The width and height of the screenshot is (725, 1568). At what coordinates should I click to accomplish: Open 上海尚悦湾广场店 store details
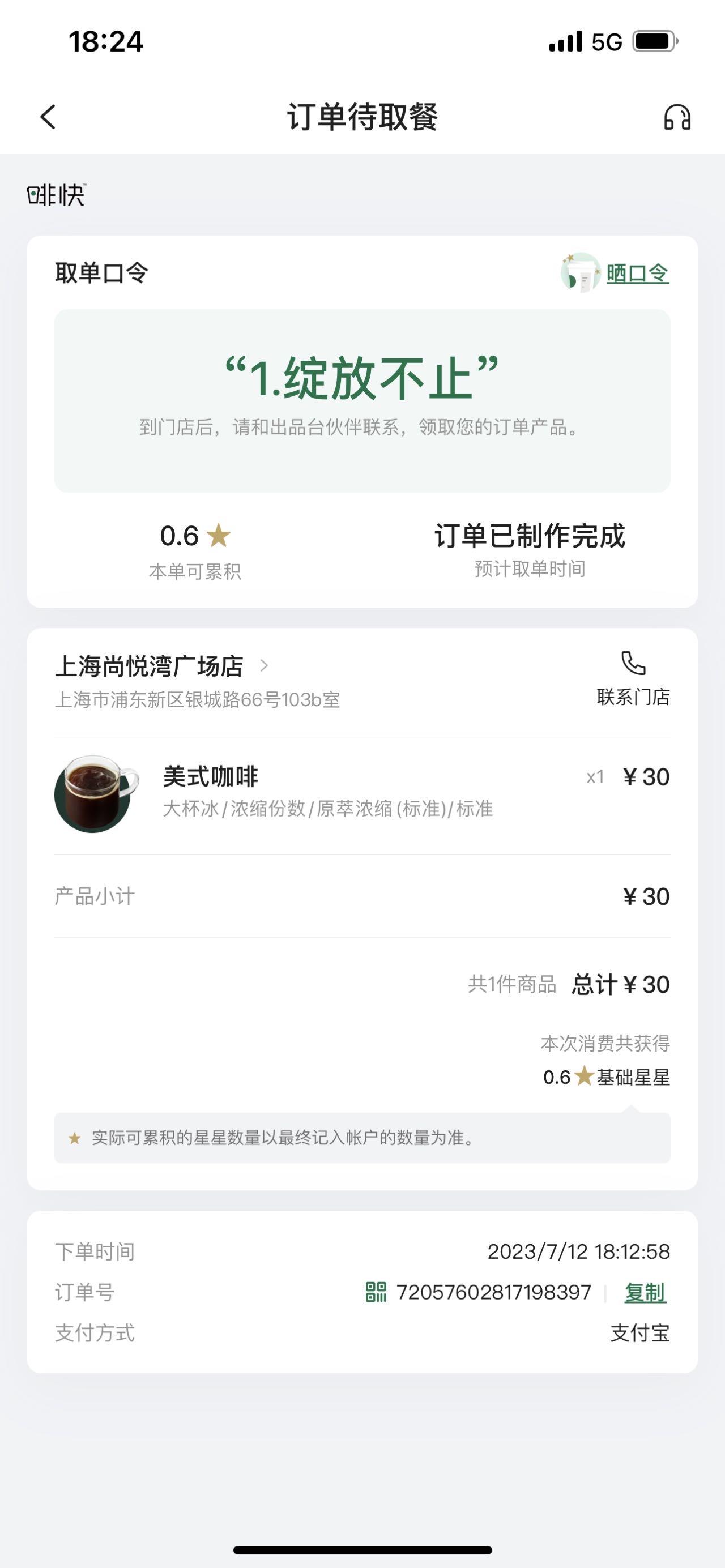click(x=162, y=666)
